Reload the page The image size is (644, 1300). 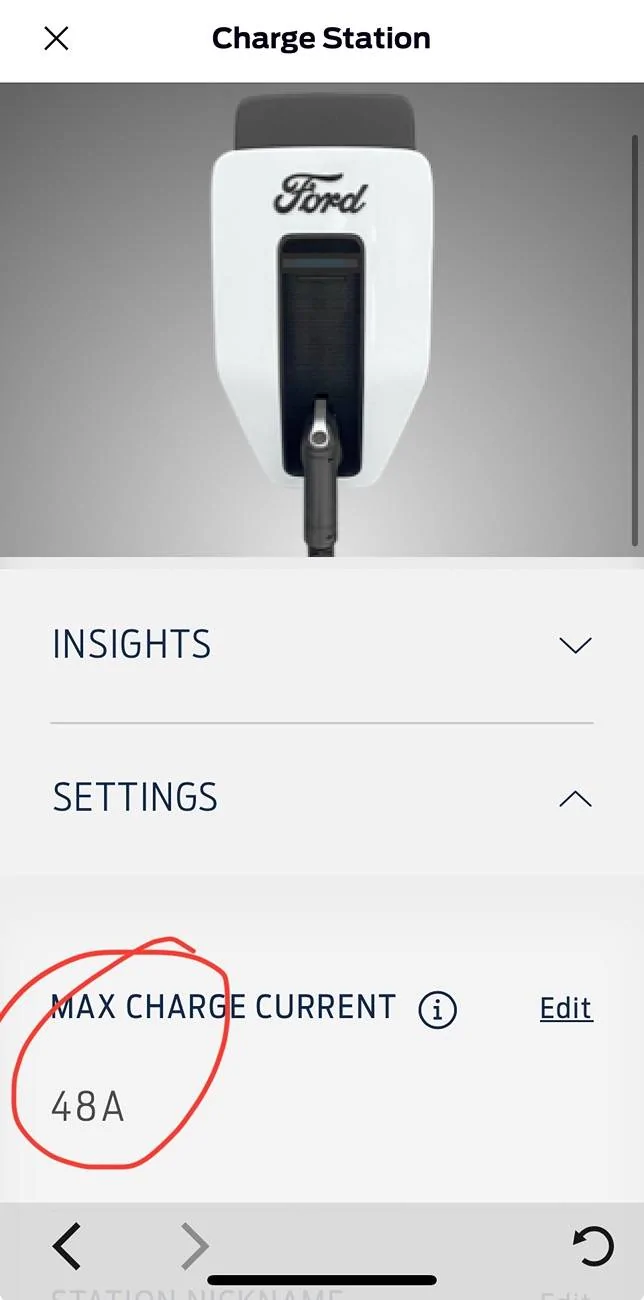coord(592,1247)
